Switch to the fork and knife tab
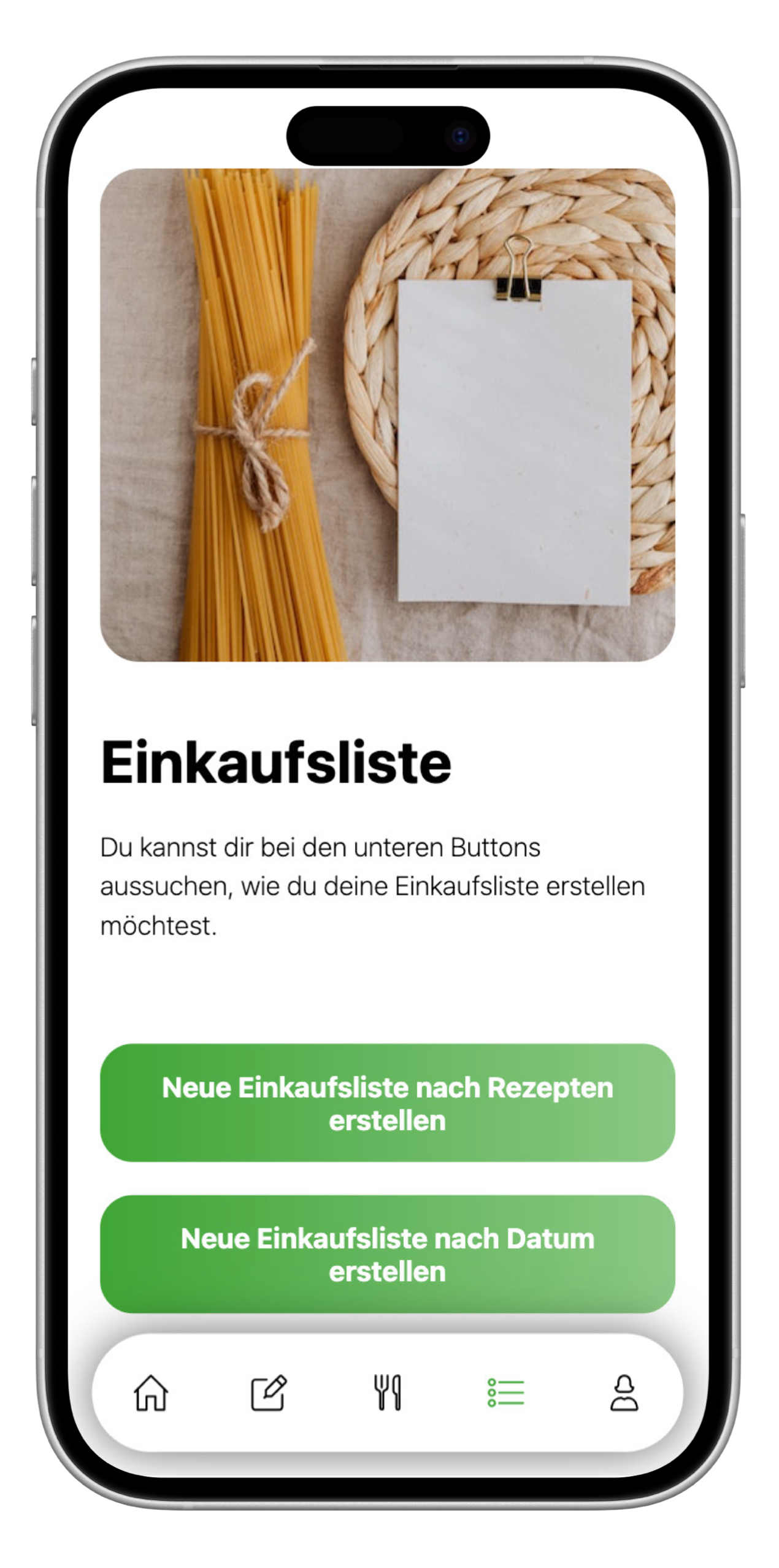 388,1393
